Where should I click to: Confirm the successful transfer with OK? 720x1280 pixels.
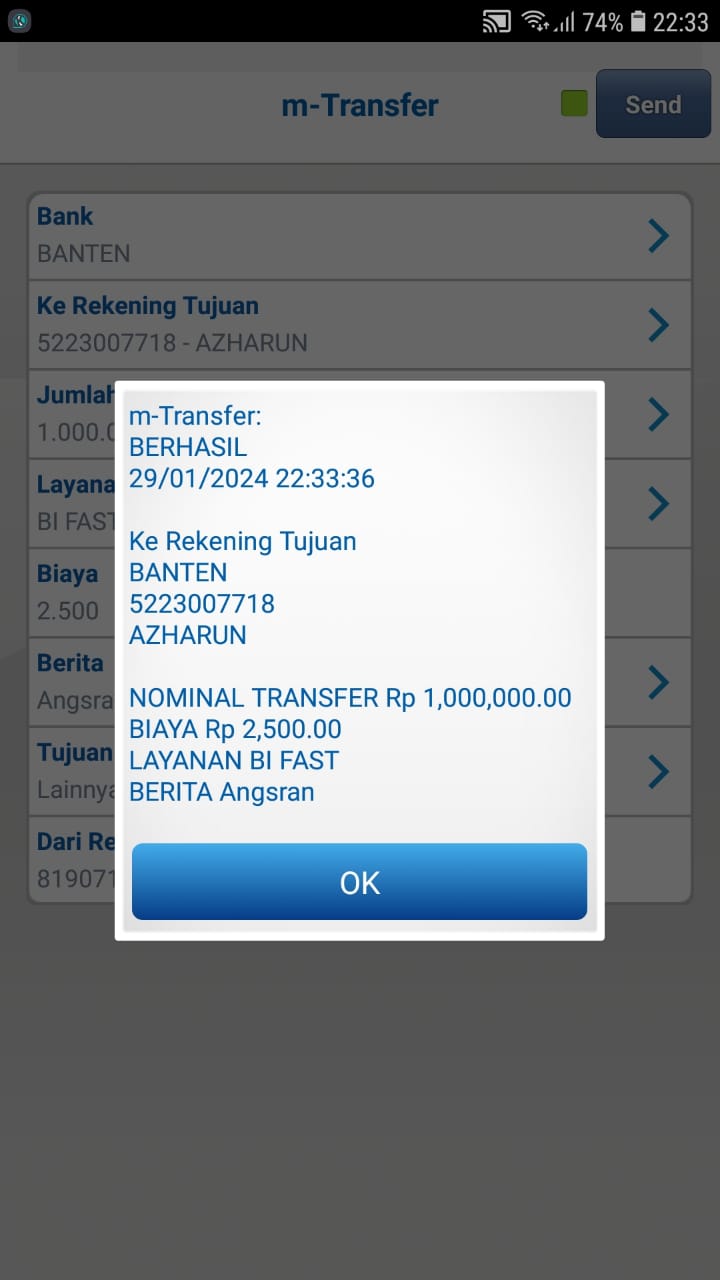coord(359,881)
